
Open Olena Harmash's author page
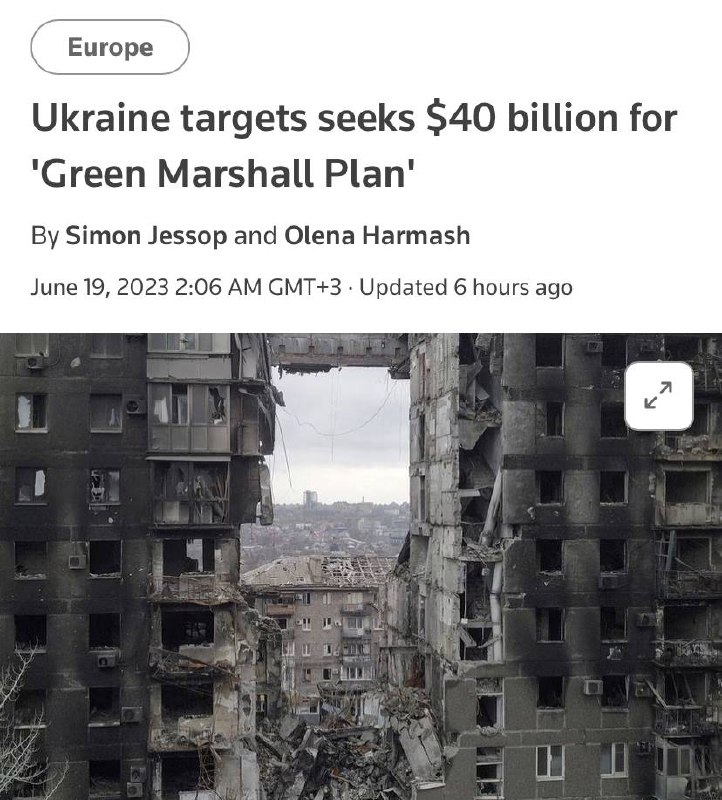point(377,237)
